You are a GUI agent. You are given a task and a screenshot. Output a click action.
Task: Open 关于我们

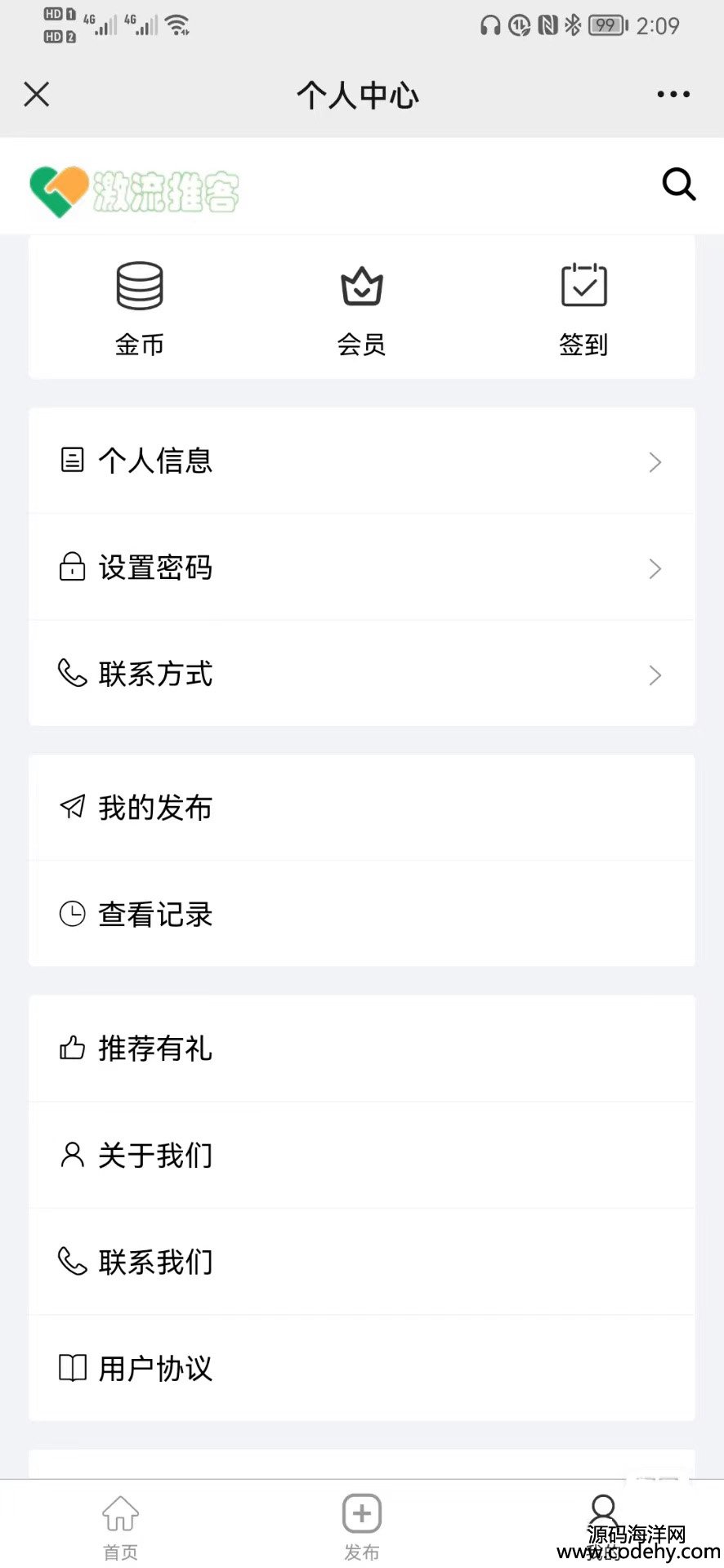point(361,1155)
